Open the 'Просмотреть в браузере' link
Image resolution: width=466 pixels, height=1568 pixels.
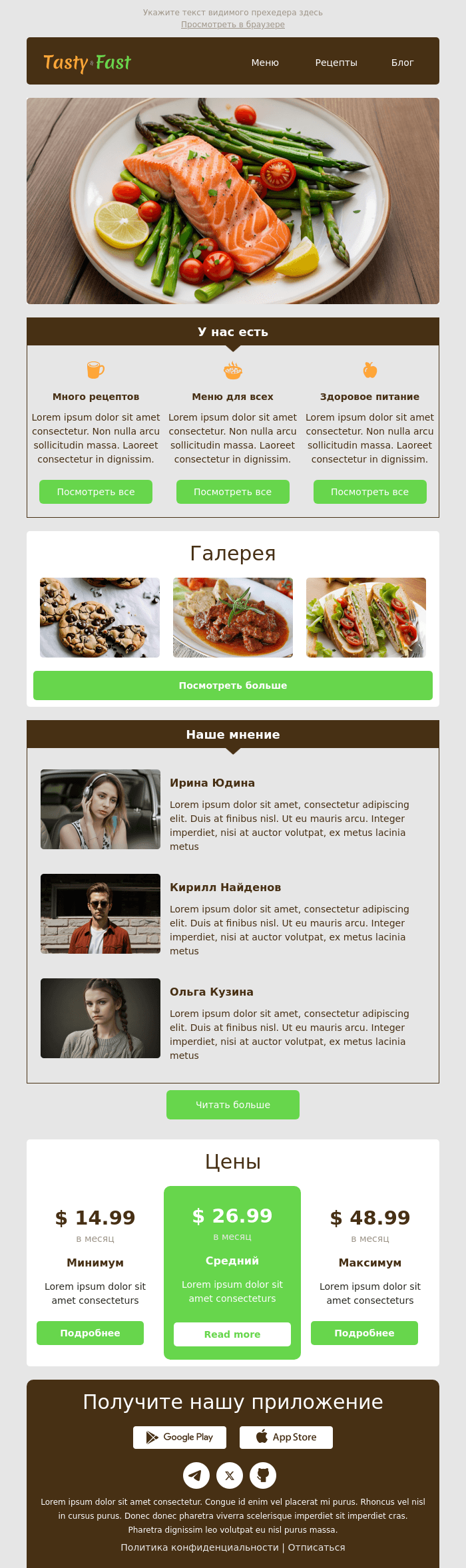233,25
